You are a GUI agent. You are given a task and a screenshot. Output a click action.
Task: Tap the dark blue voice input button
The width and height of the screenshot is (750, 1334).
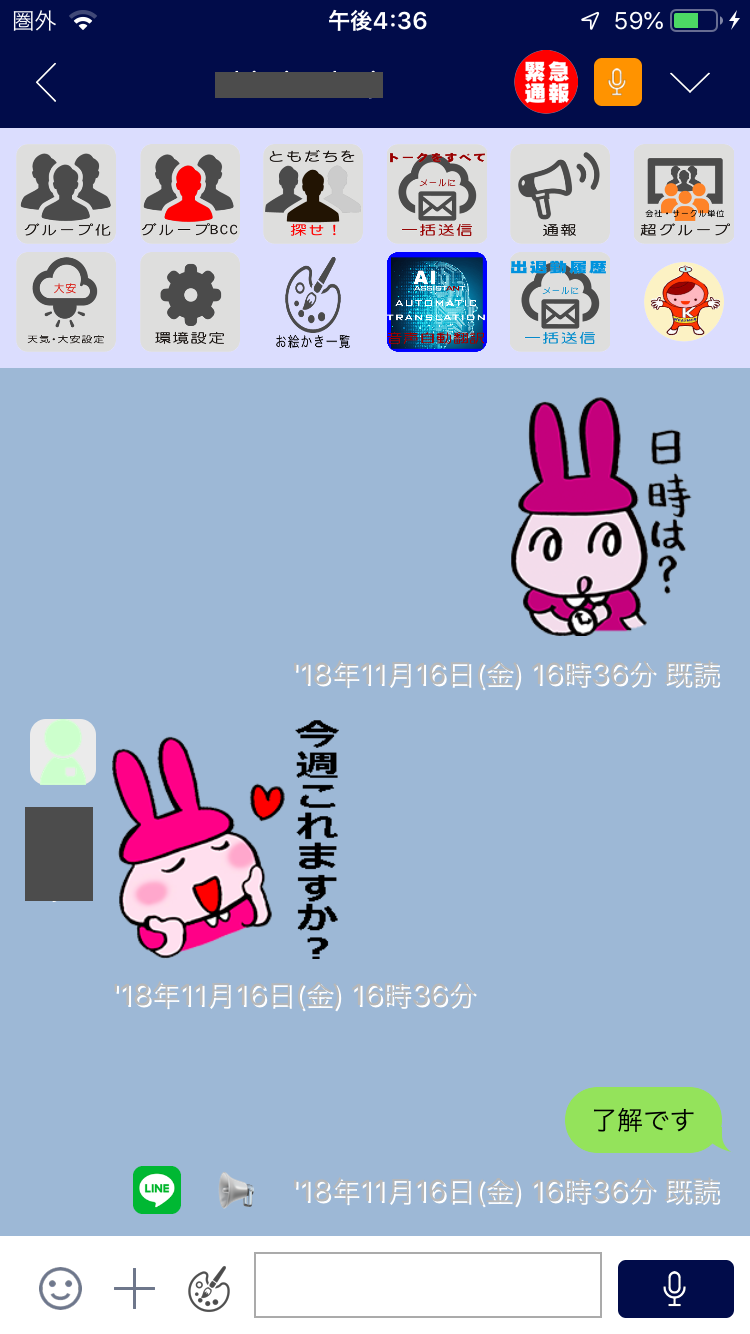pos(675,1288)
